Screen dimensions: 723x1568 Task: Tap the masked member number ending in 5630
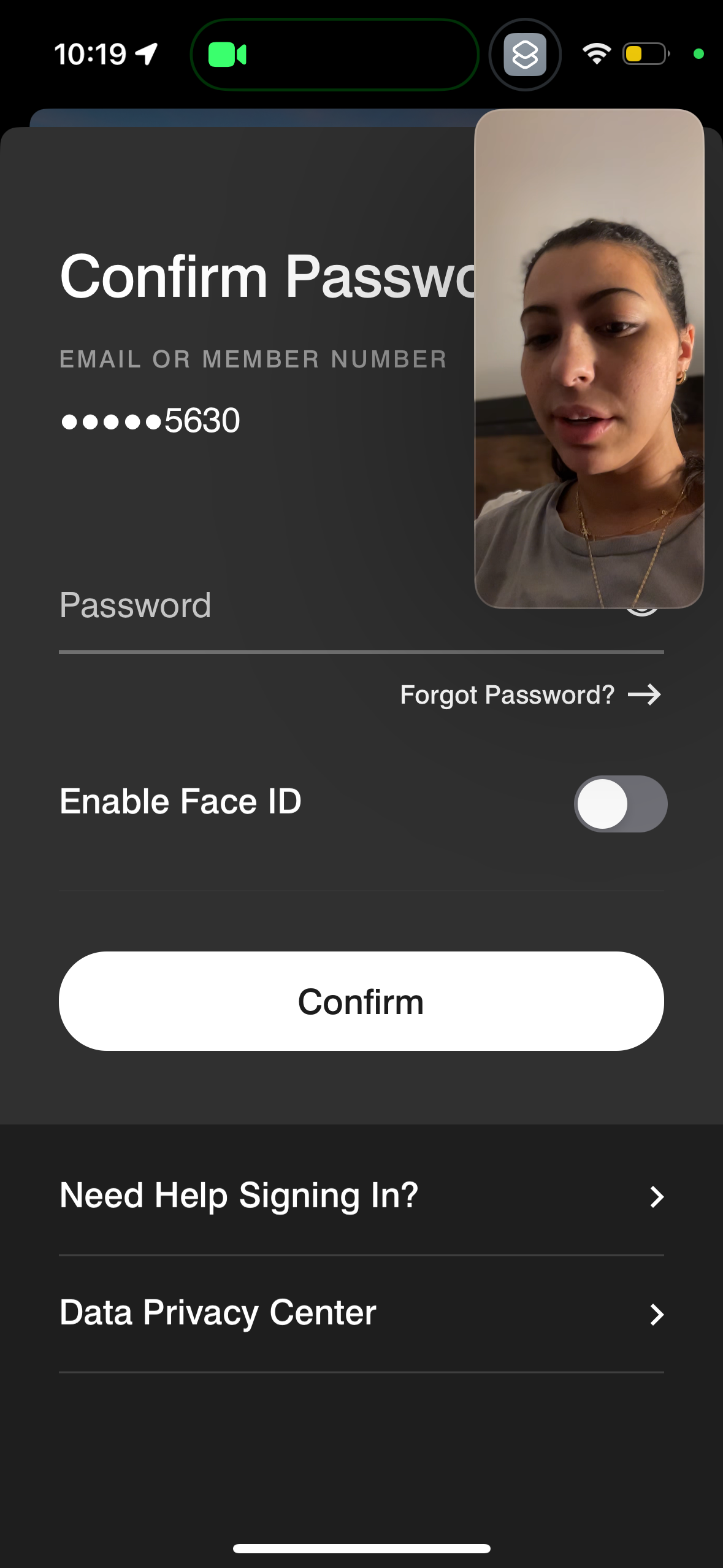150,421
